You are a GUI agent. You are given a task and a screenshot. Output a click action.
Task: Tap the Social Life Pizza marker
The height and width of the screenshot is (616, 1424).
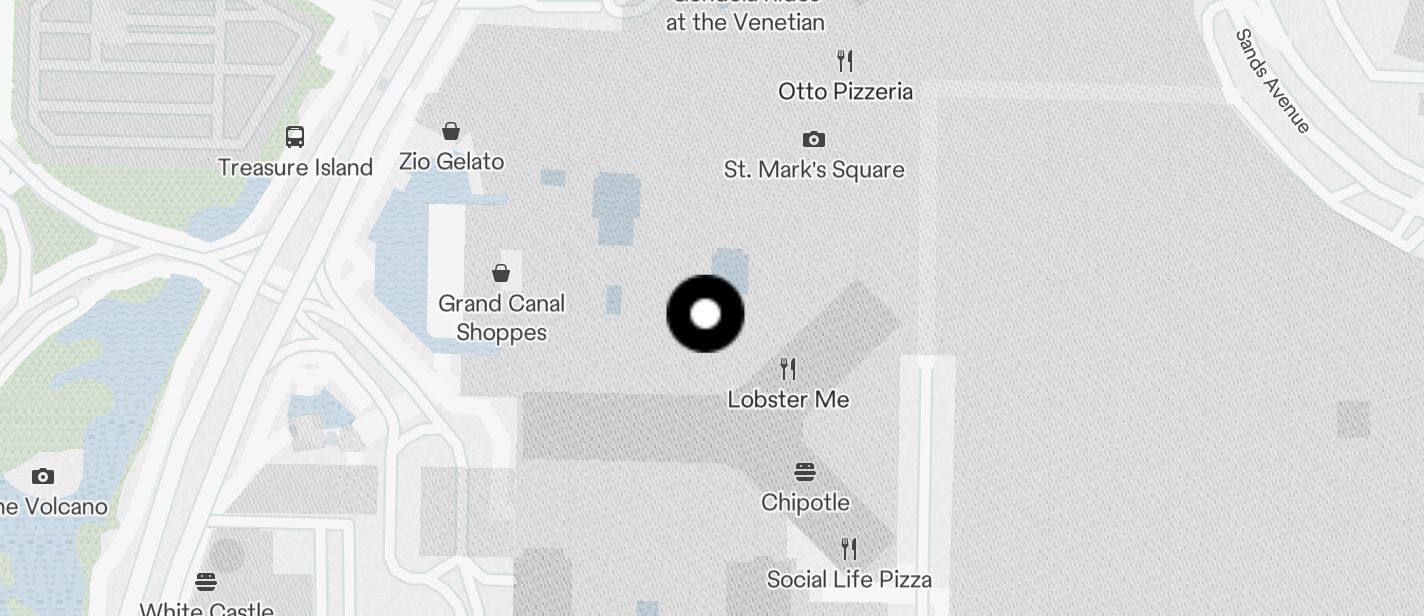coord(849,549)
